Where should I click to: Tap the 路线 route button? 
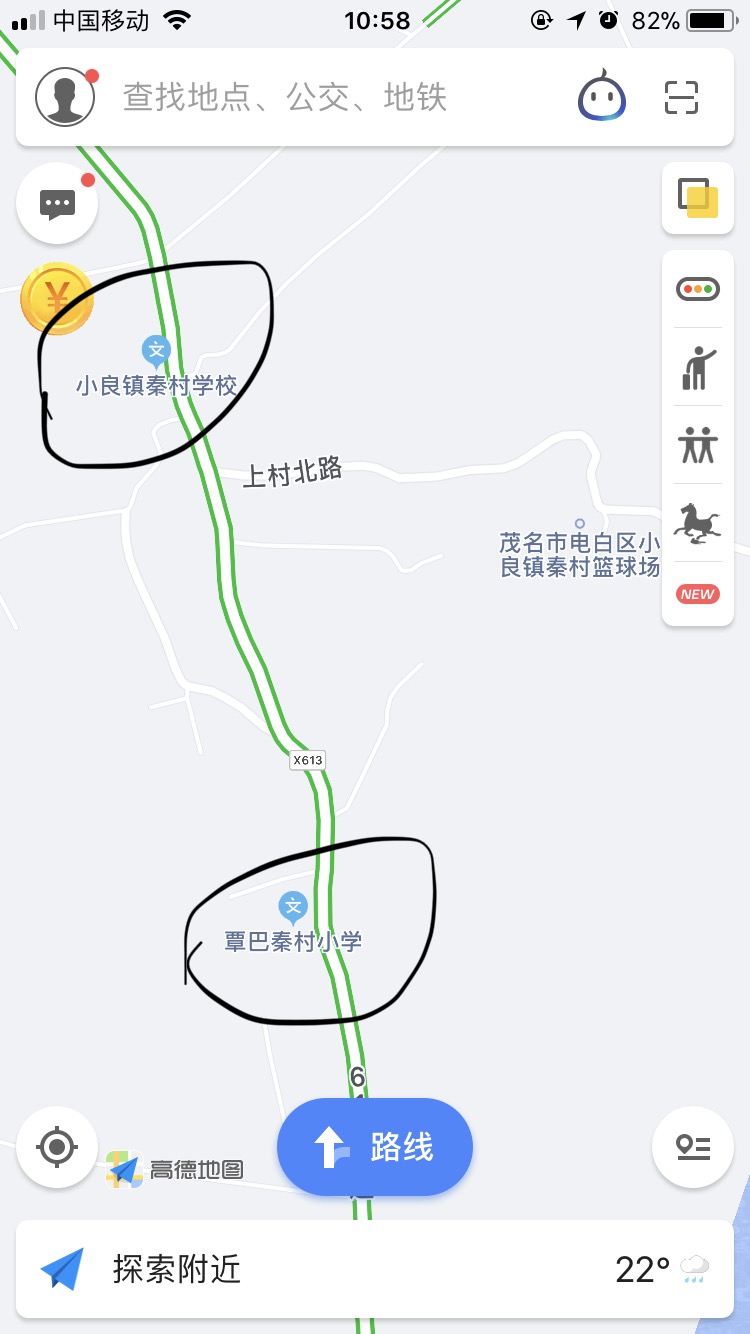[374, 1147]
